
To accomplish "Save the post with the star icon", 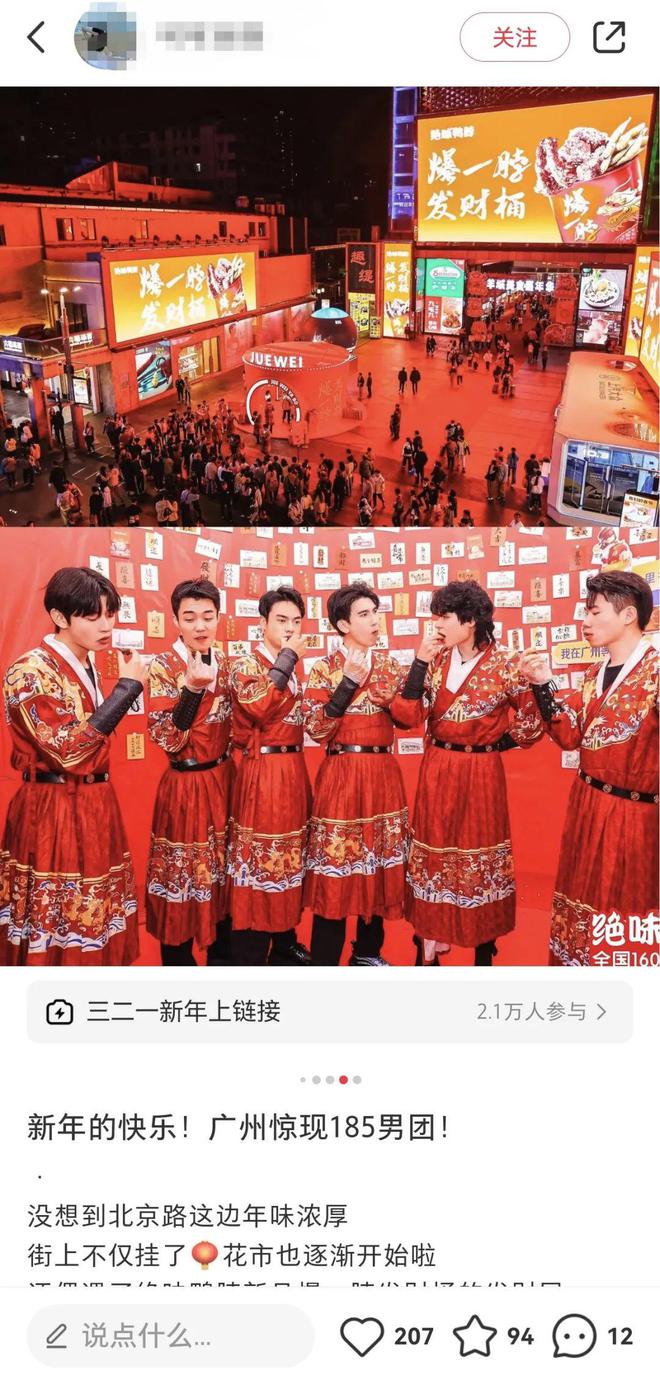I will [475, 1336].
